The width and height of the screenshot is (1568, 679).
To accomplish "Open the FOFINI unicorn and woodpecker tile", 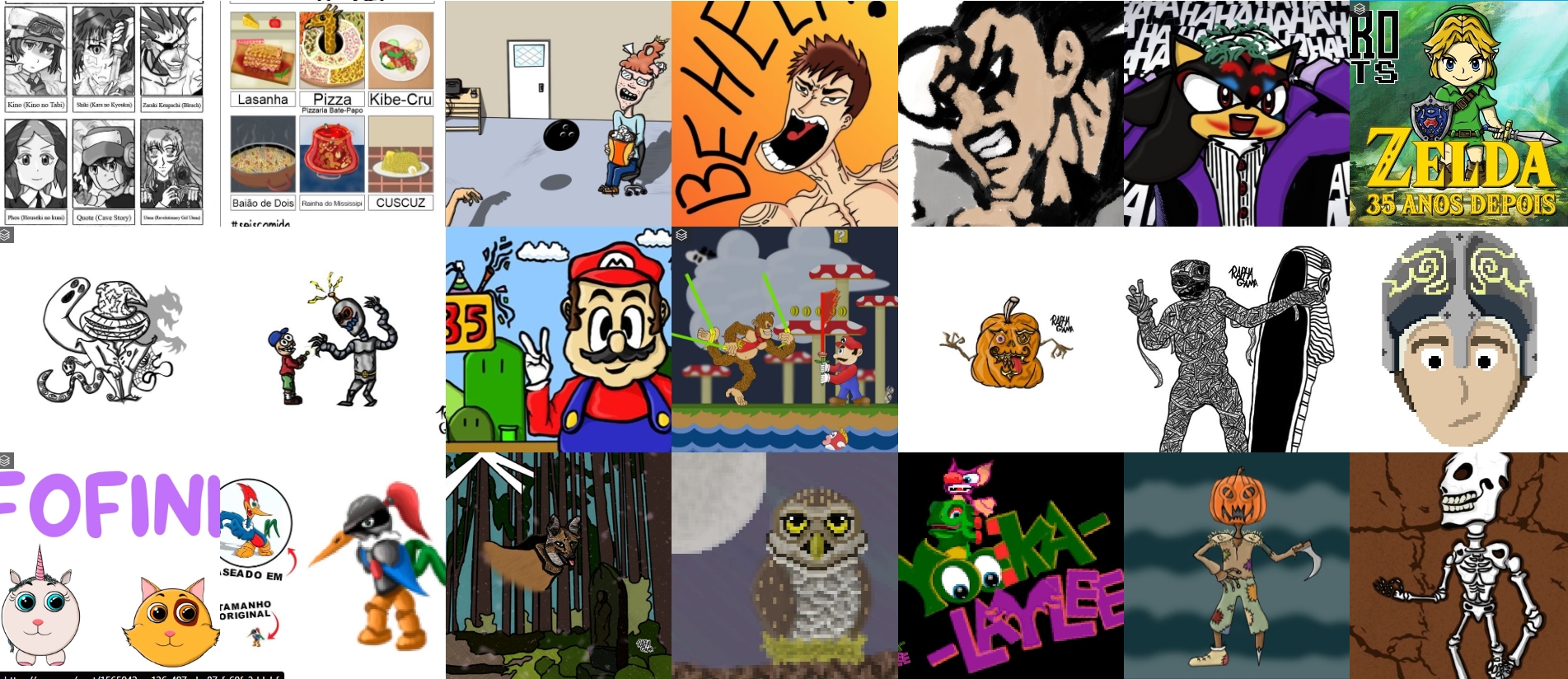I will pos(221,565).
